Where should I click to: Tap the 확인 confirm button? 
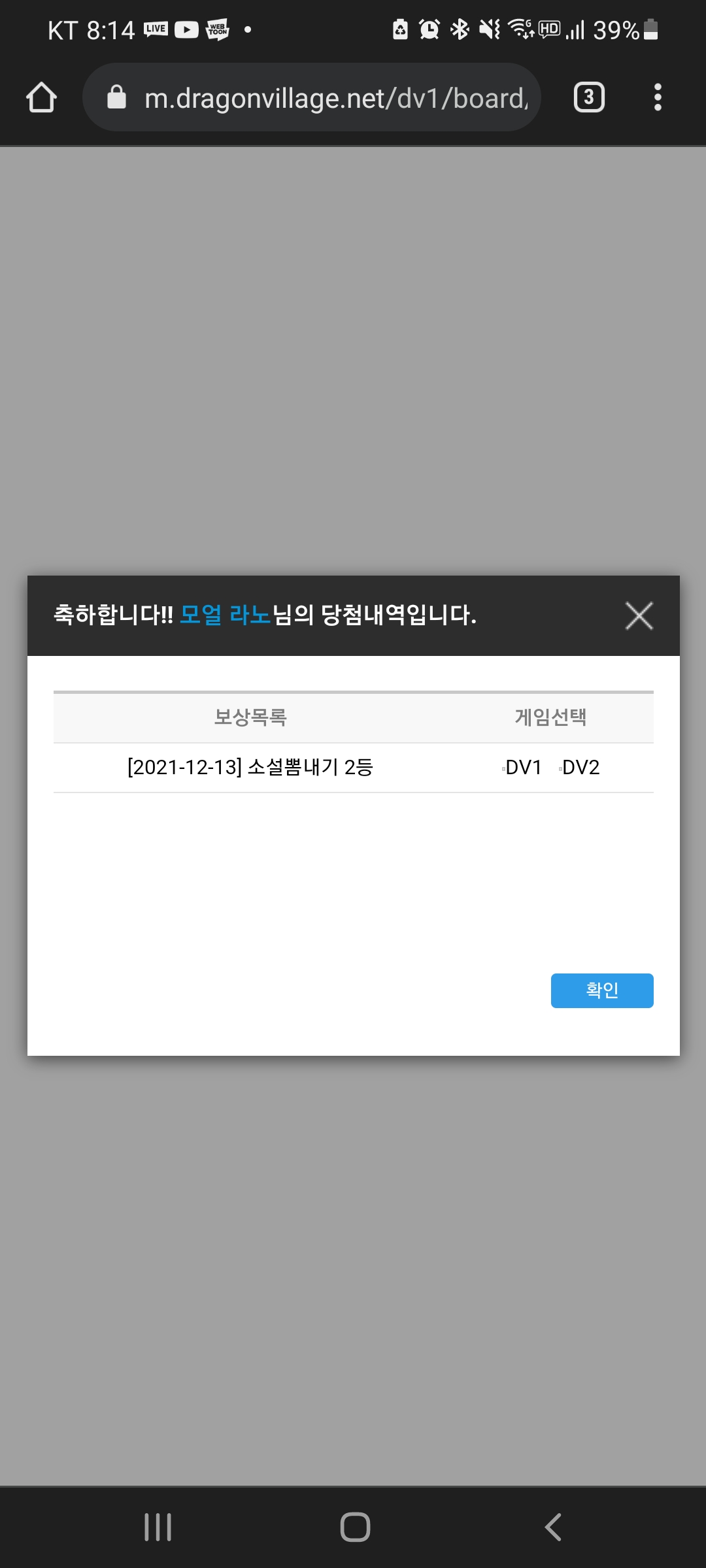click(601, 990)
